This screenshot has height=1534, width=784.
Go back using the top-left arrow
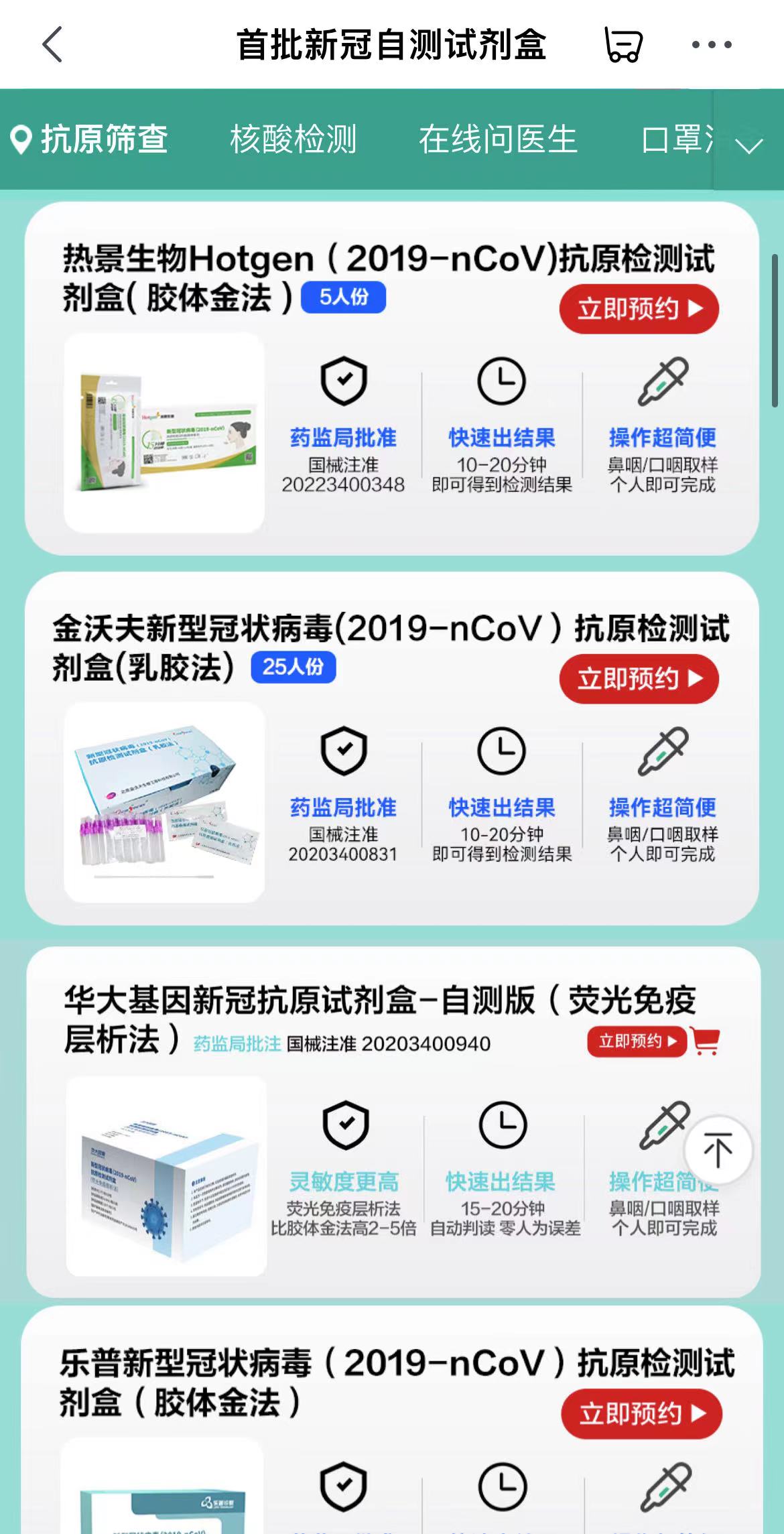tap(52, 45)
